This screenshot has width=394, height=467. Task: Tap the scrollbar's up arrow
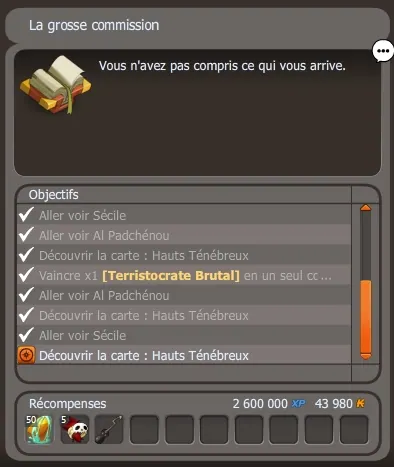coord(365,208)
